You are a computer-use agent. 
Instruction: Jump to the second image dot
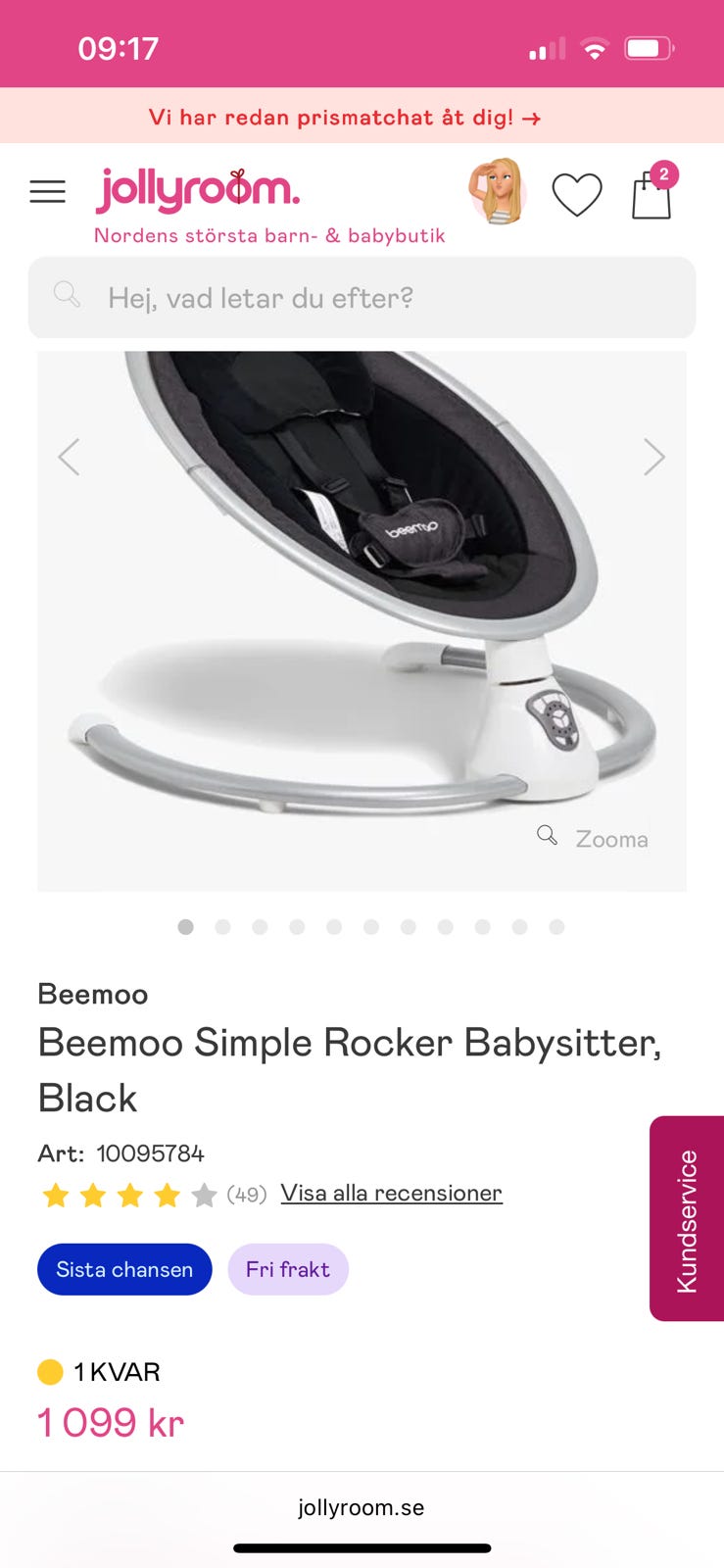click(222, 927)
